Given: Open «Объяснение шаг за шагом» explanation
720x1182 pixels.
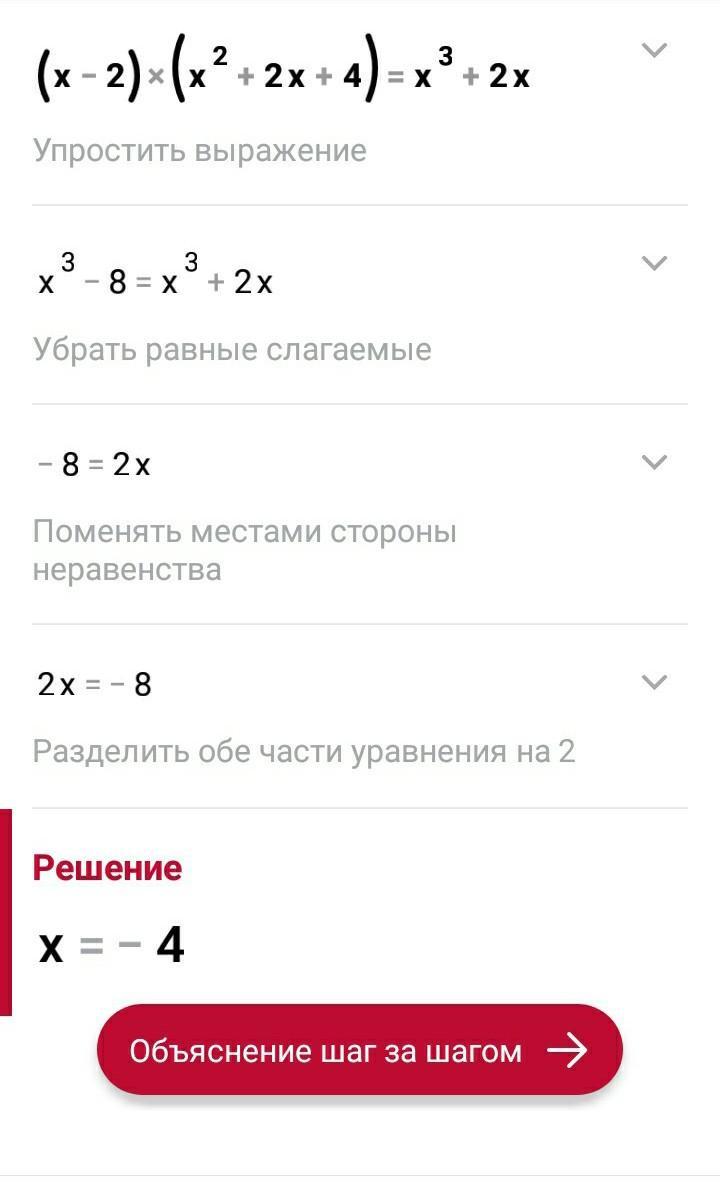Looking at the screenshot, I should [x=360, y=1050].
